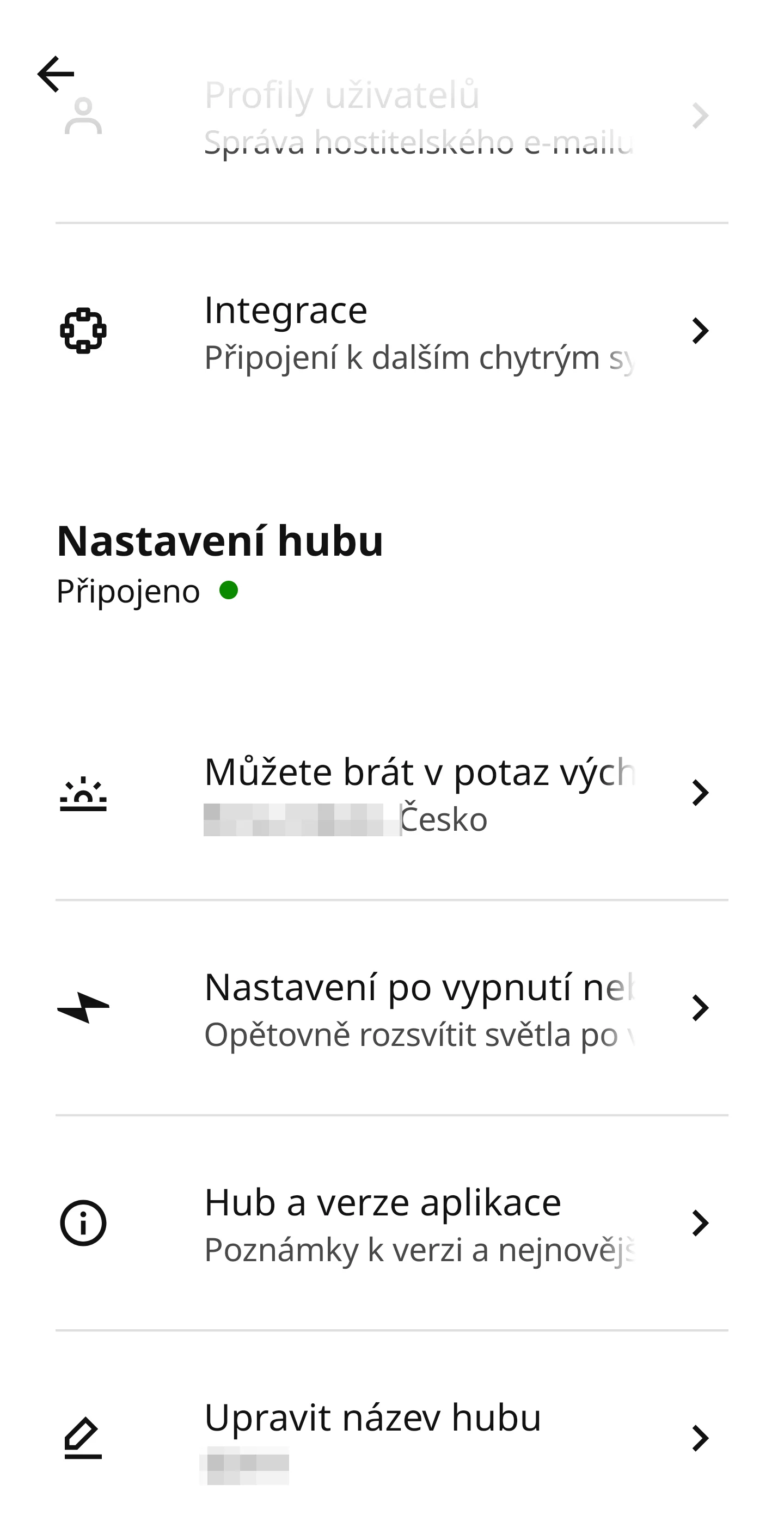Viewport: 784px width, 1533px height.
Task: Open Nastavení po vypnutí power outage settings
Action: click(391, 1008)
